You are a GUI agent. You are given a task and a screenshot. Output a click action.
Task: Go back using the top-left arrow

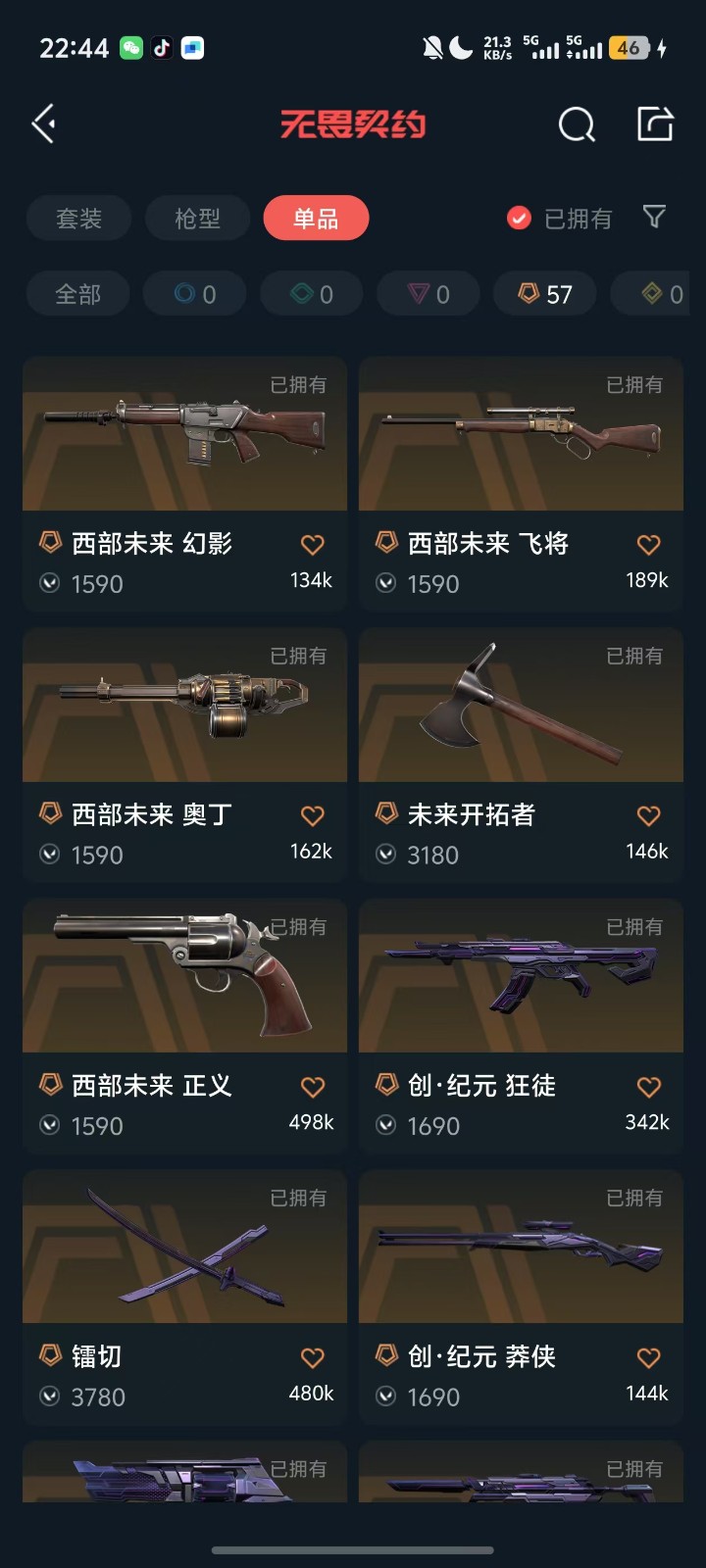pyautogui.click(x=44, y=124)
